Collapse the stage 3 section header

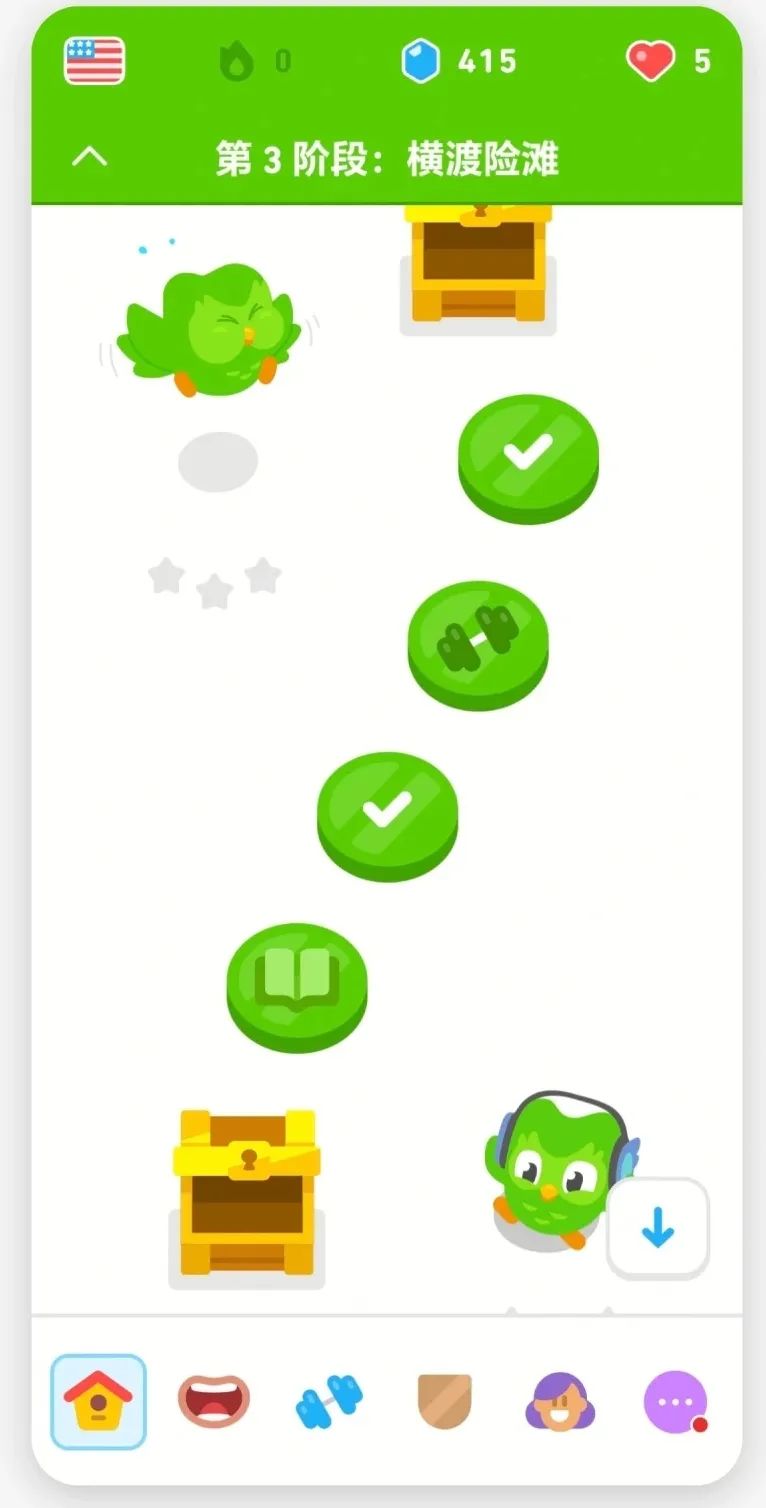[90, 157]
